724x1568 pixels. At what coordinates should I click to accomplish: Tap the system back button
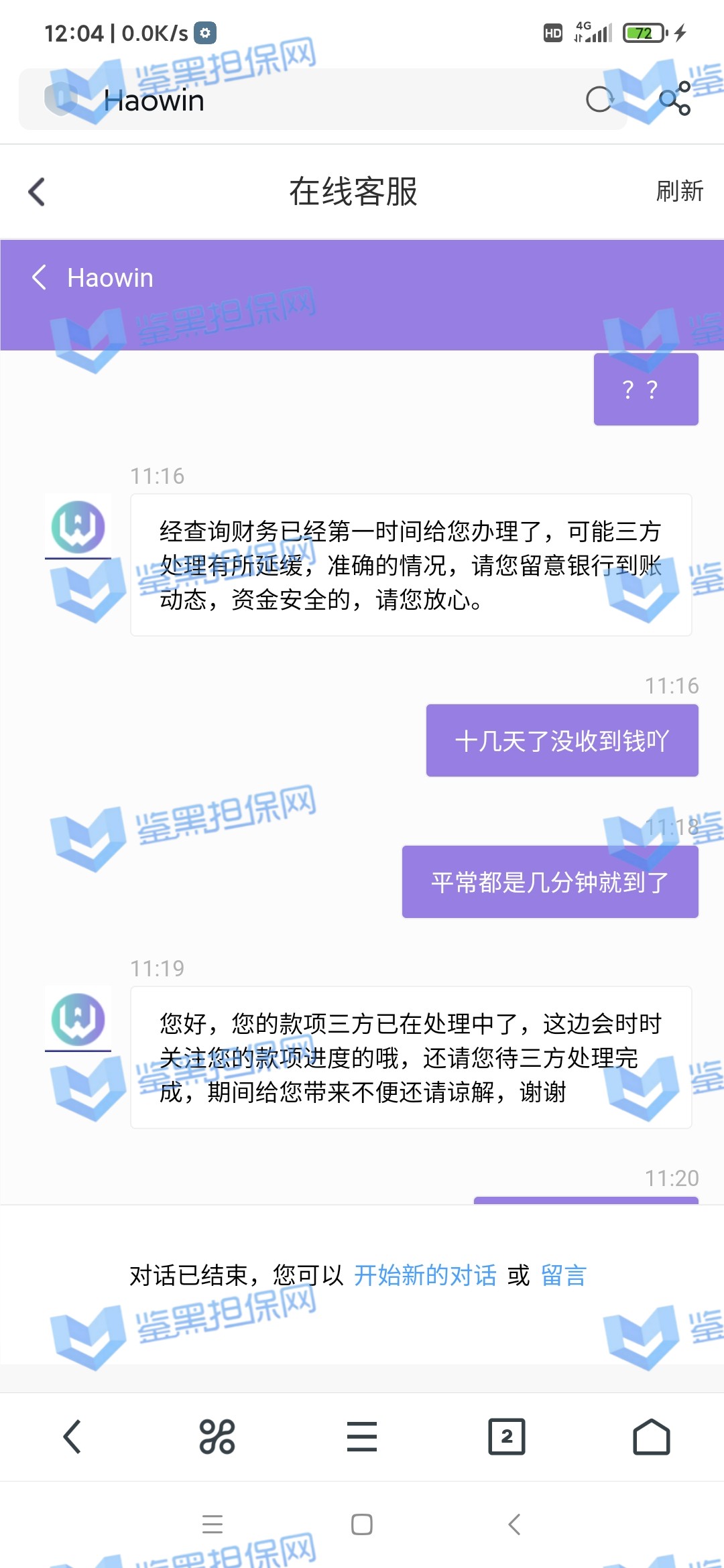514,1524
